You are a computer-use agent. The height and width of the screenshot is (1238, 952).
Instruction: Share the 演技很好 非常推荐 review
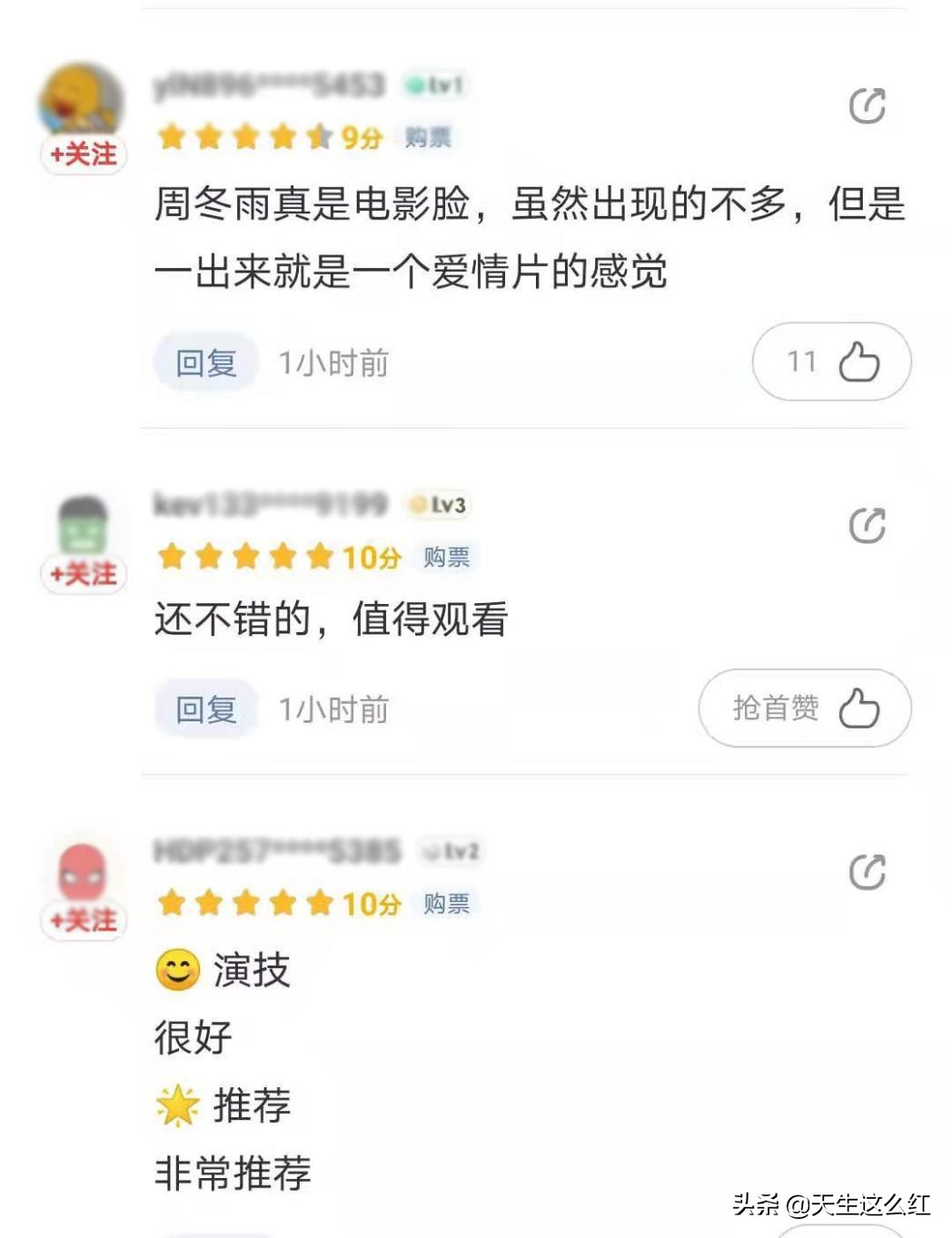867,872
